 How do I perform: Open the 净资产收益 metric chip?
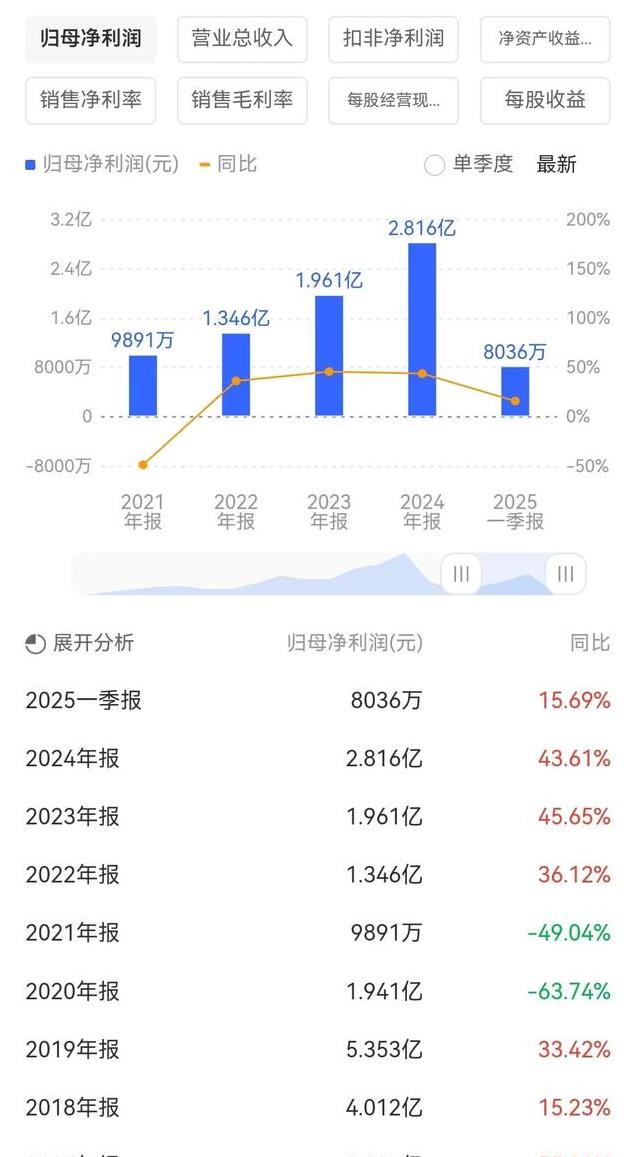(545, 39)
